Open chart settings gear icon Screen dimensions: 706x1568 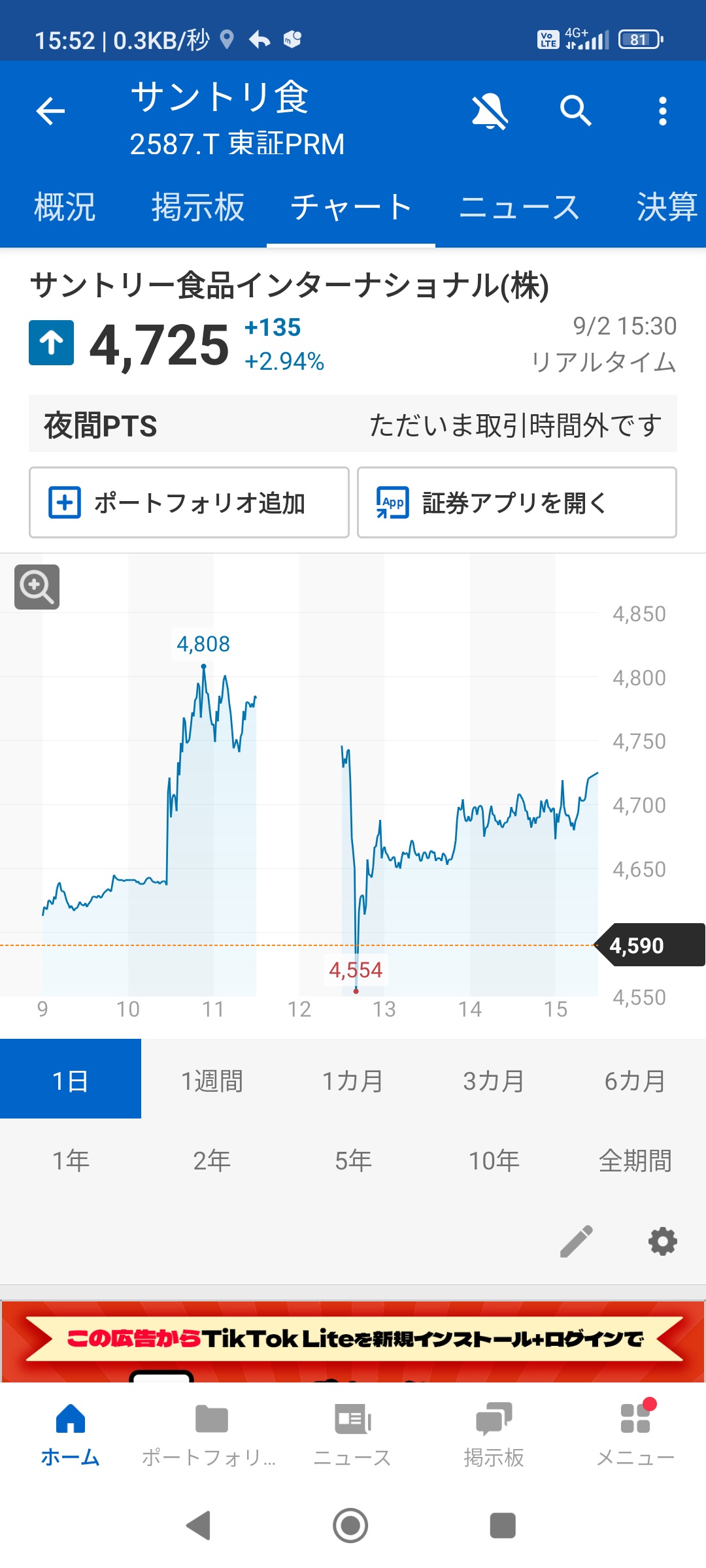[x=662, y=1241]
